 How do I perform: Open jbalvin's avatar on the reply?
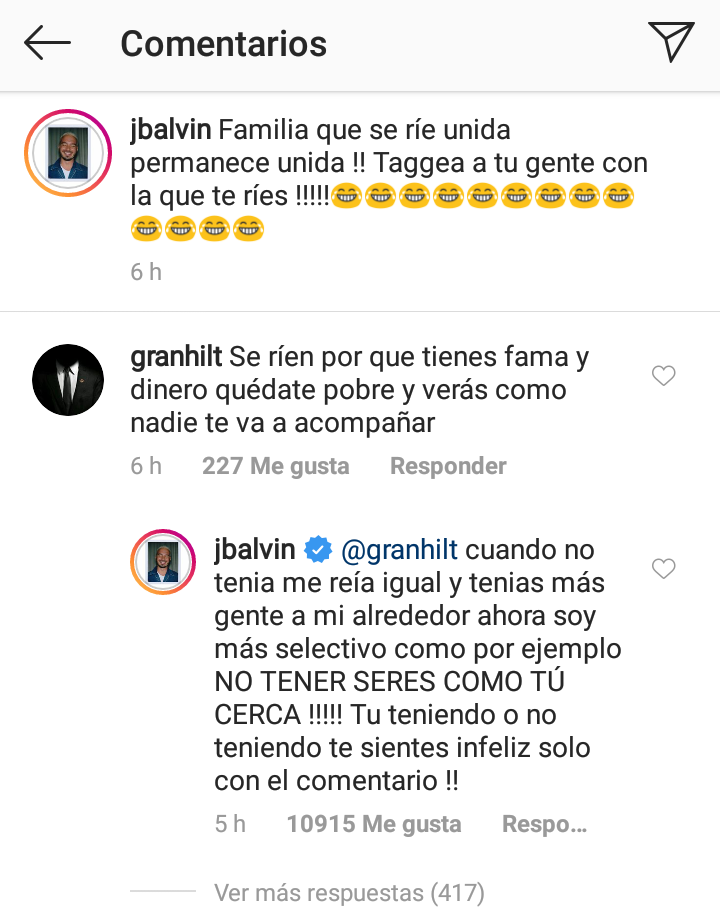(x=161, y=563)
